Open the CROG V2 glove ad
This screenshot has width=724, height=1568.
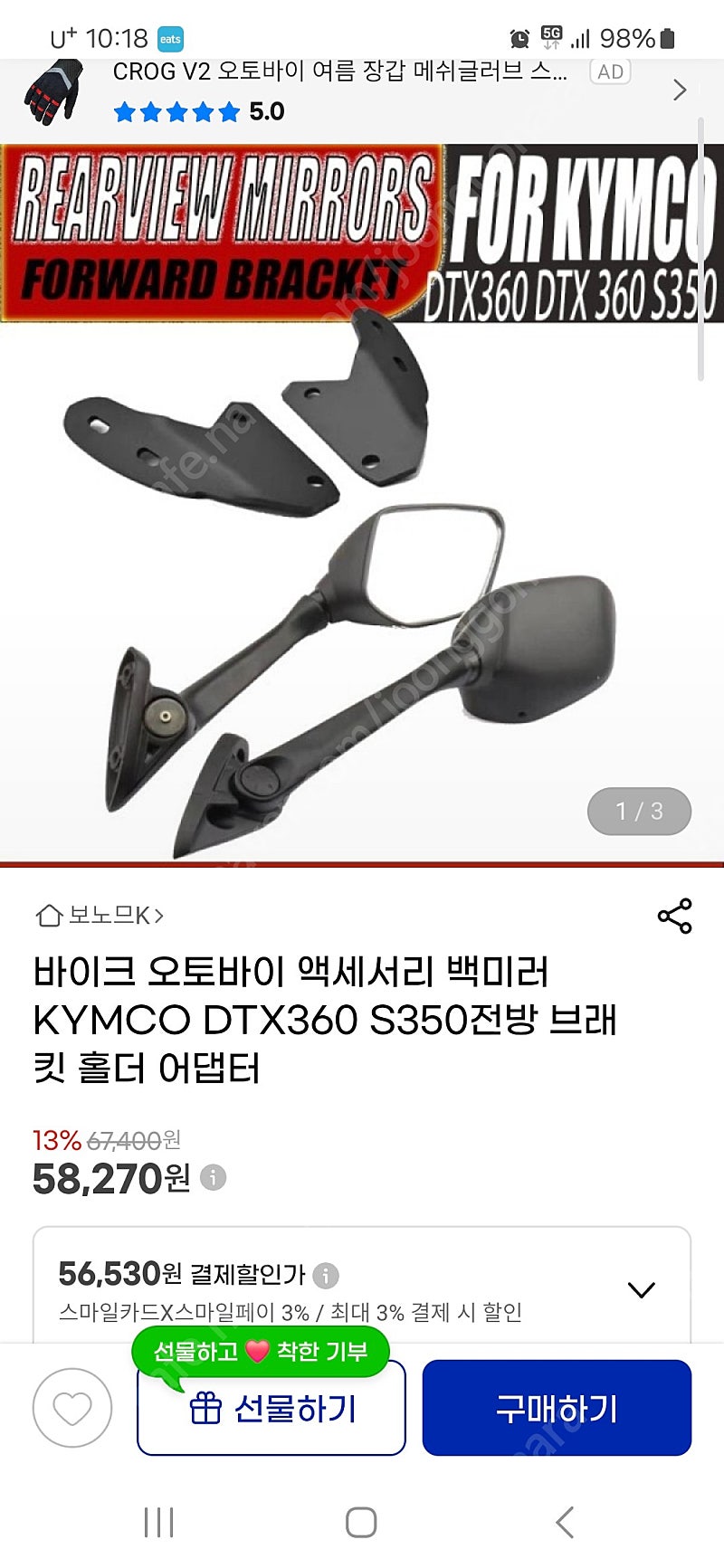point(339,91)
